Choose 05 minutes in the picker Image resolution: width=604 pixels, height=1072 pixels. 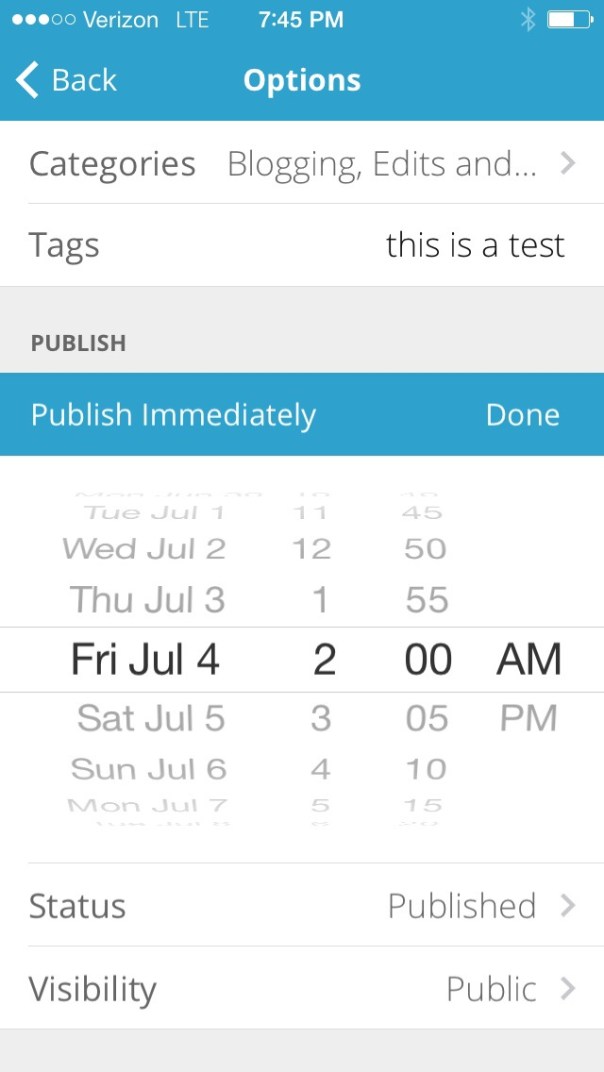point(427,718)
